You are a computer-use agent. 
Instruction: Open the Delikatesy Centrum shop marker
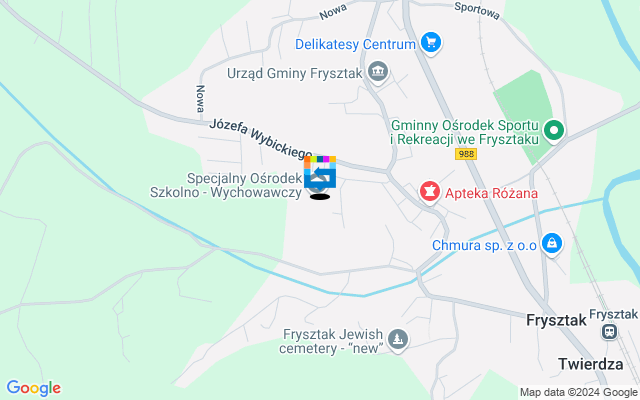pyautogui.click(x=431, y=43)
